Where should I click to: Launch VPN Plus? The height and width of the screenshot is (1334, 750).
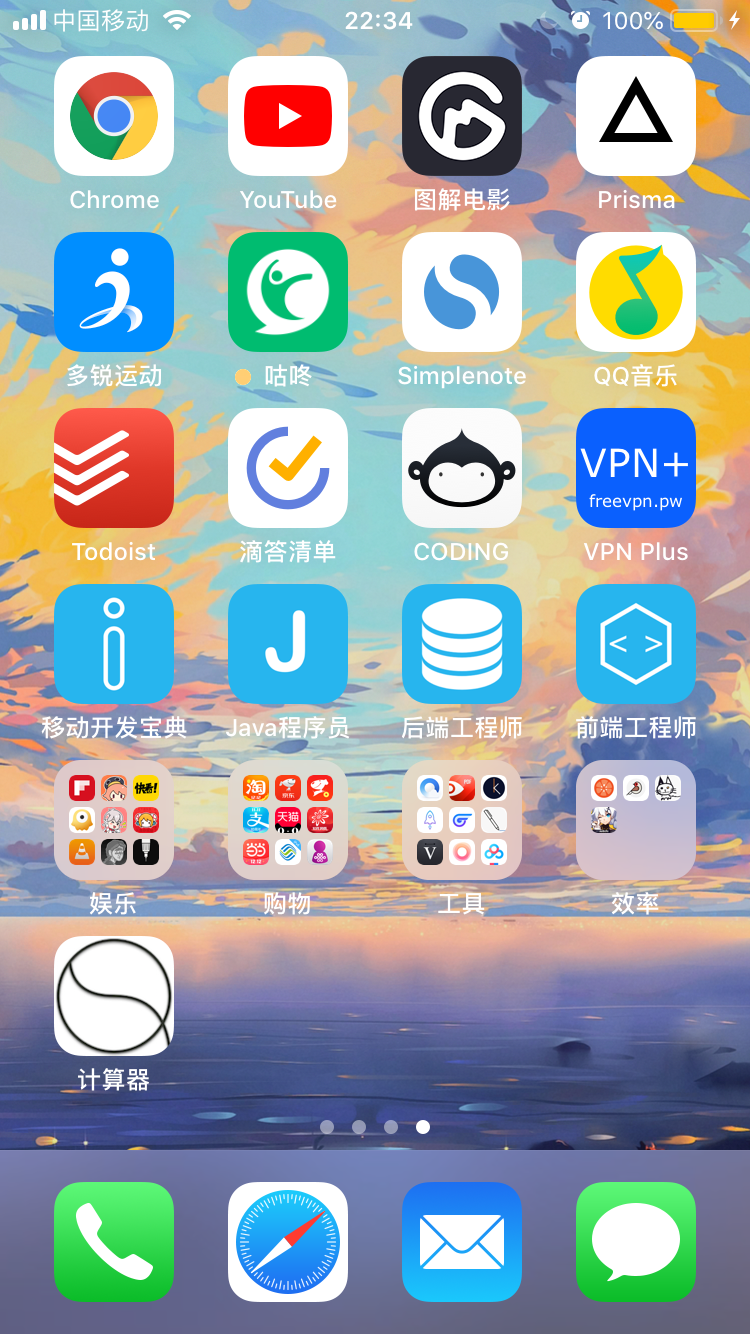tap(636, 468)
